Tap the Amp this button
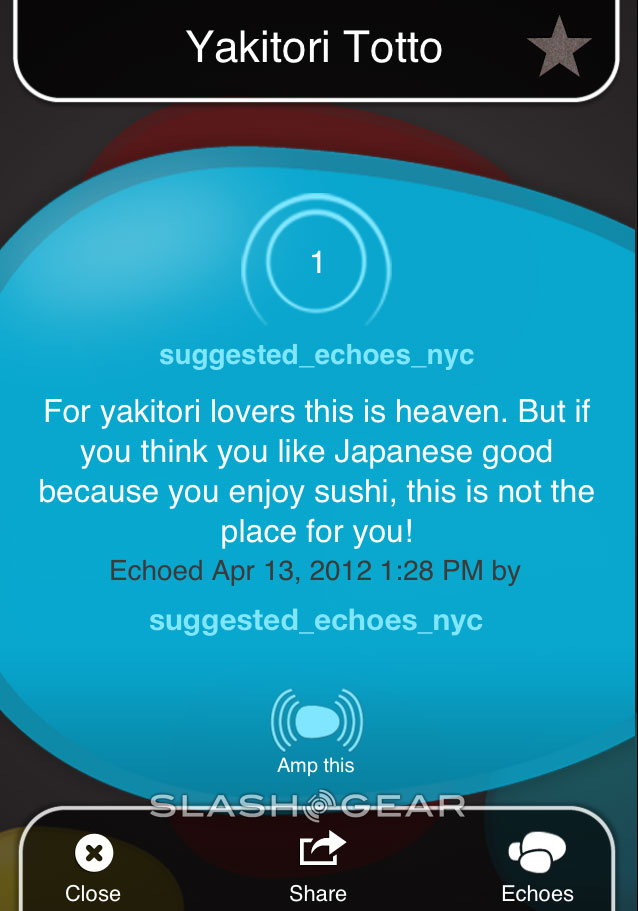The image size is (638, 911). click(x=316, y=726)
